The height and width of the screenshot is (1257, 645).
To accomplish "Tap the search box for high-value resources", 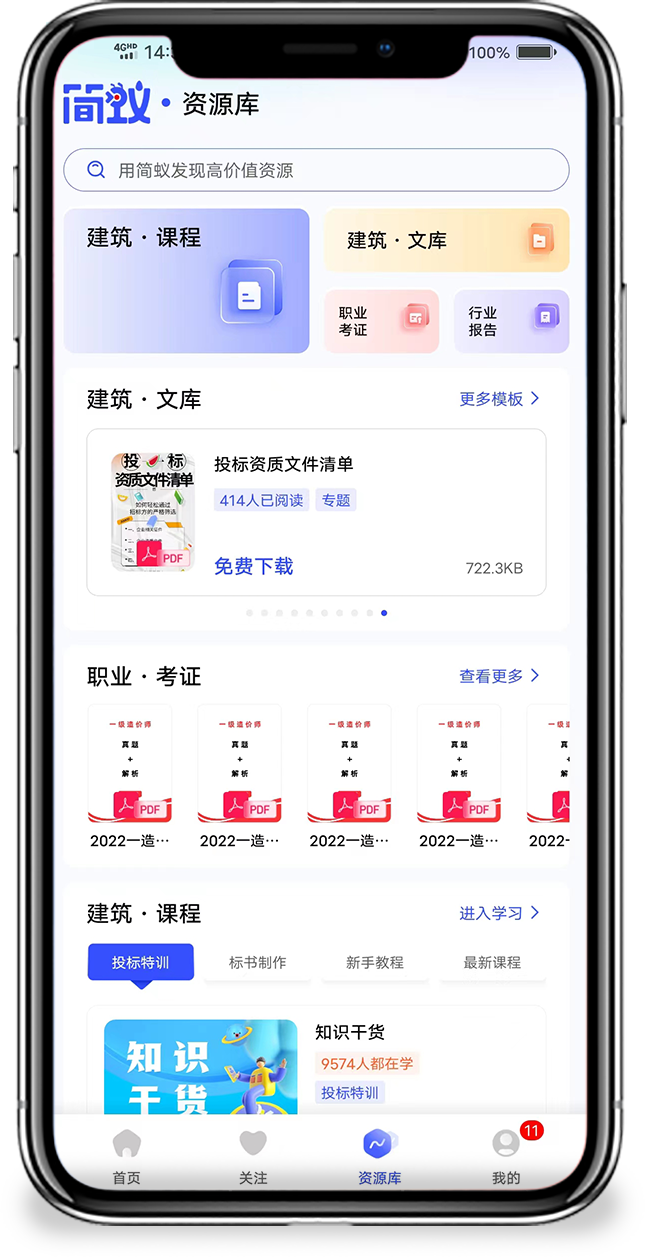I will coord(316,170).
